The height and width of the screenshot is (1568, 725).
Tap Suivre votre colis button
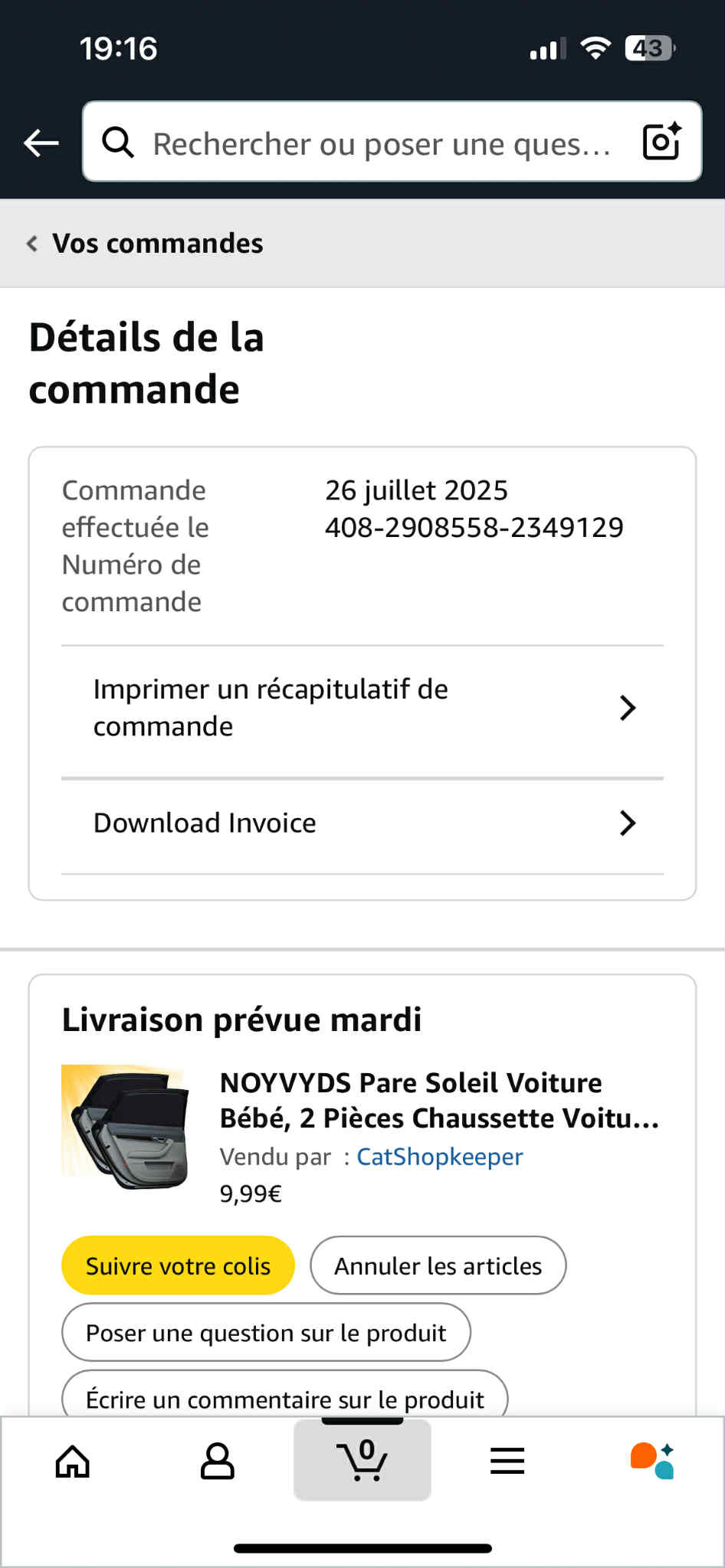coord(178,1265)
